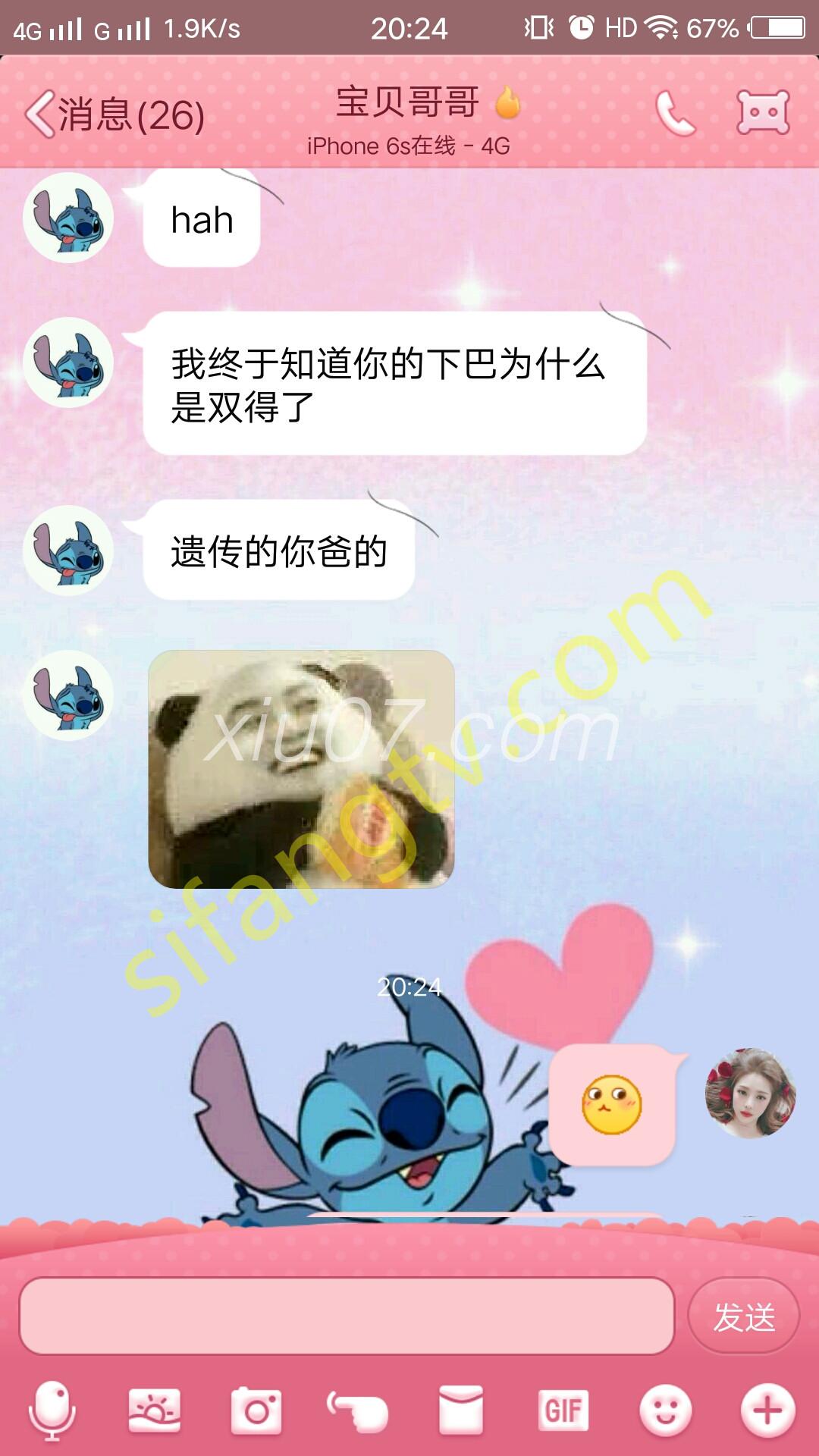The height and width of the screenshot is (1456, 819).
Task: Open chat settings icon in header
Action: [x=763, y=114]
